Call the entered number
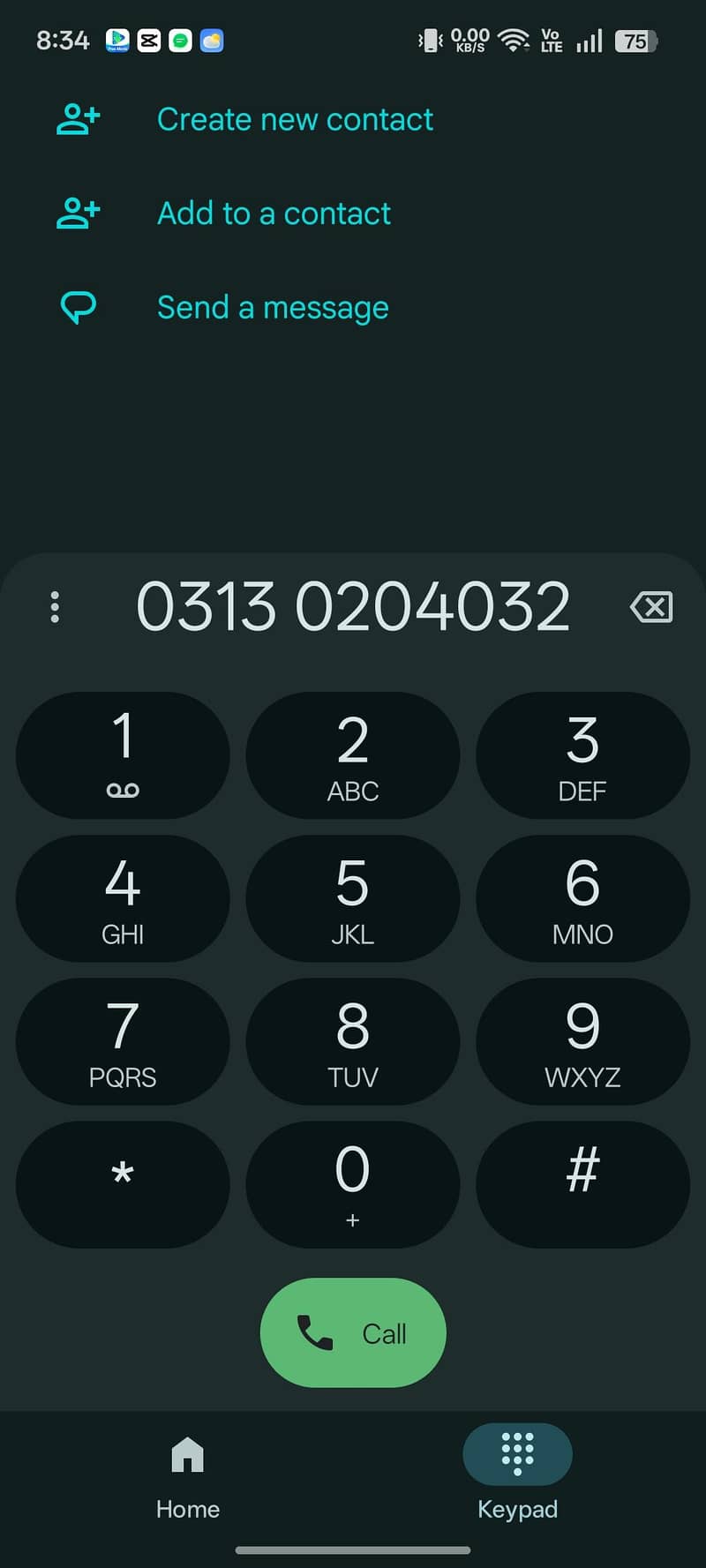Viewport: 706px width, 1568px height. [353, 1332]
